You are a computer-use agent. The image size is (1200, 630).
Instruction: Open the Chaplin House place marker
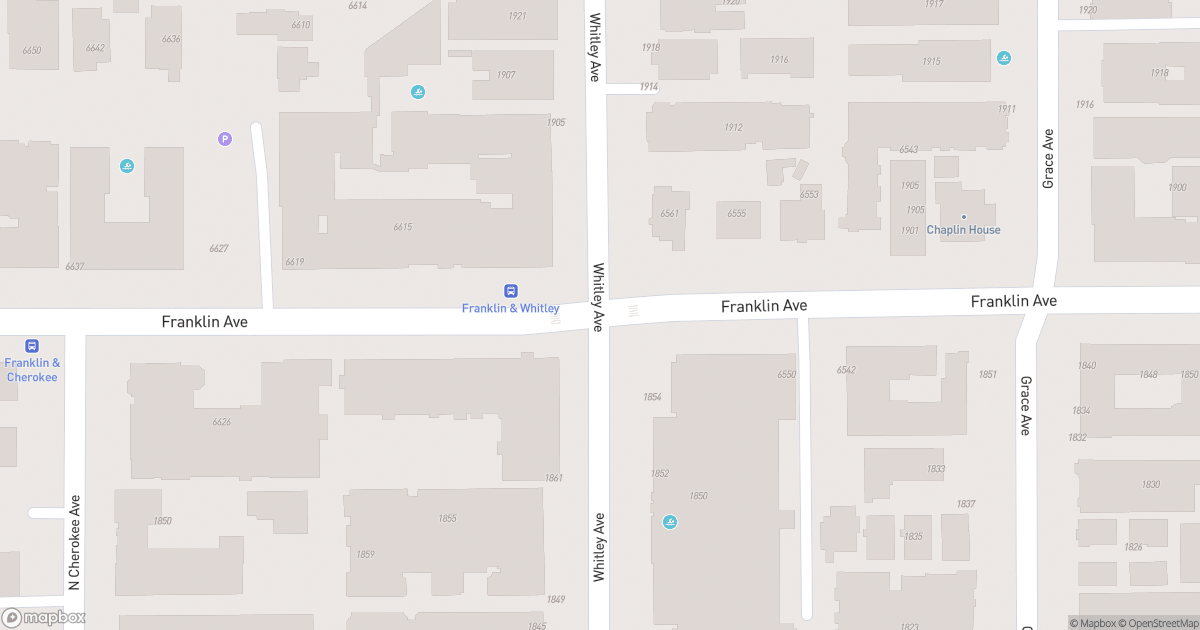pos(964,217)
